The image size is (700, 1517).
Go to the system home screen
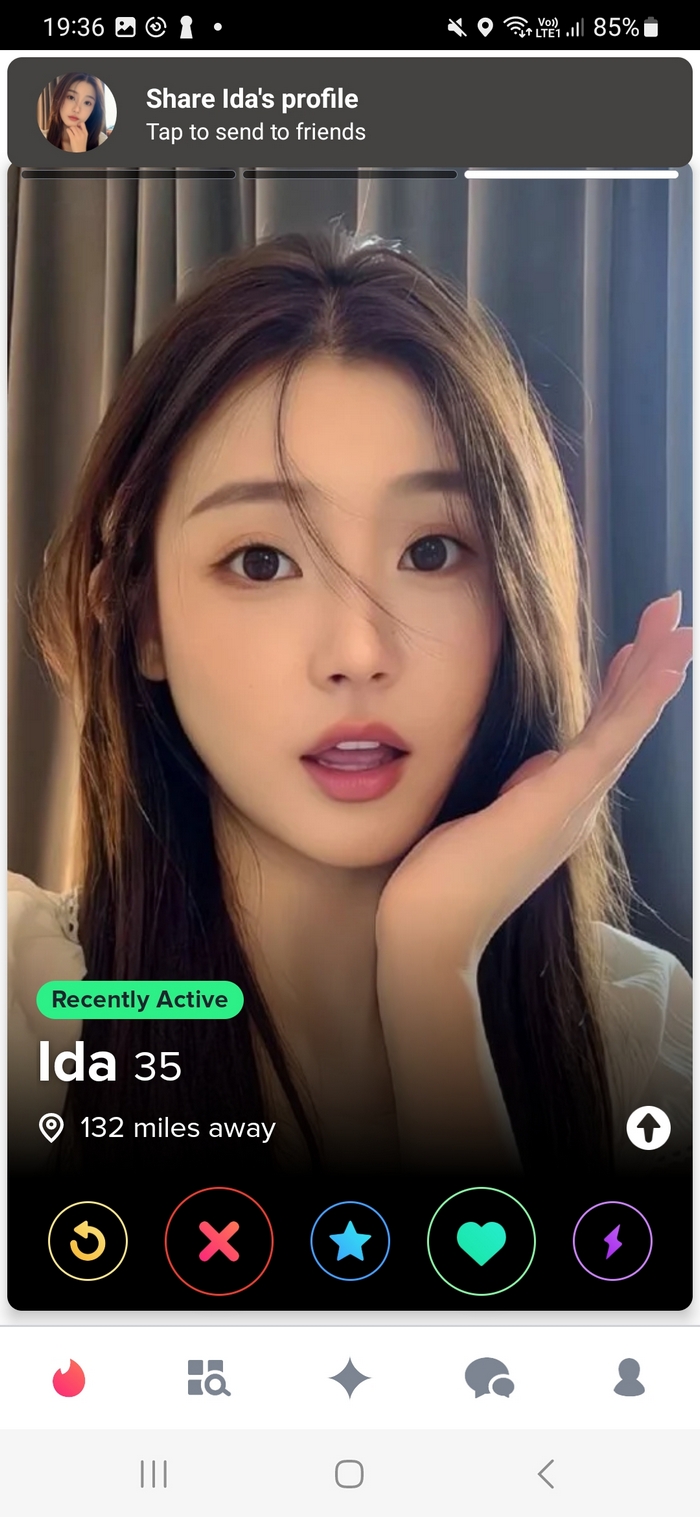[x=349, y=1473]
